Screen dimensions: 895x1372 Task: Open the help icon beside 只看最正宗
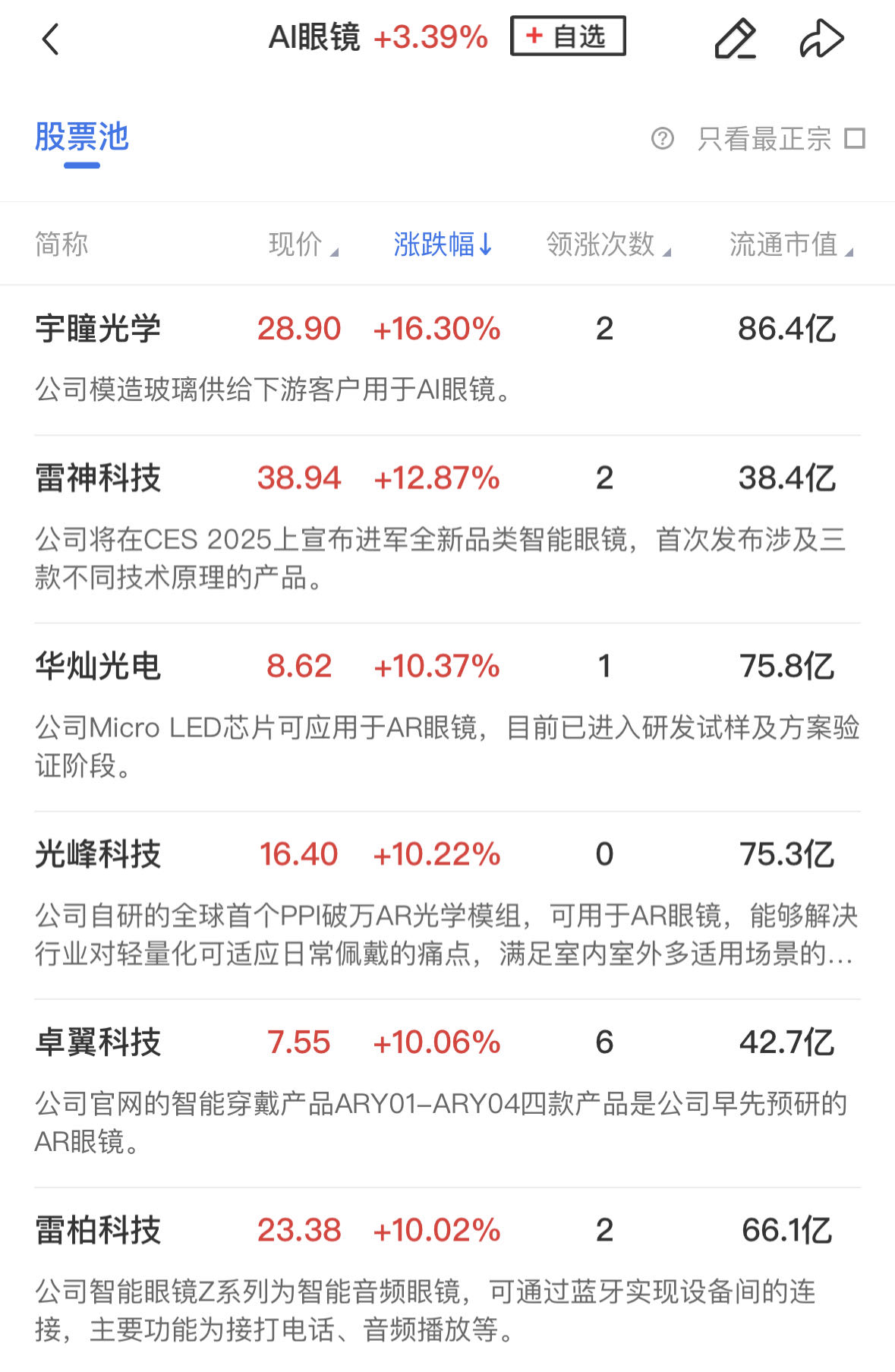[662, 139]
